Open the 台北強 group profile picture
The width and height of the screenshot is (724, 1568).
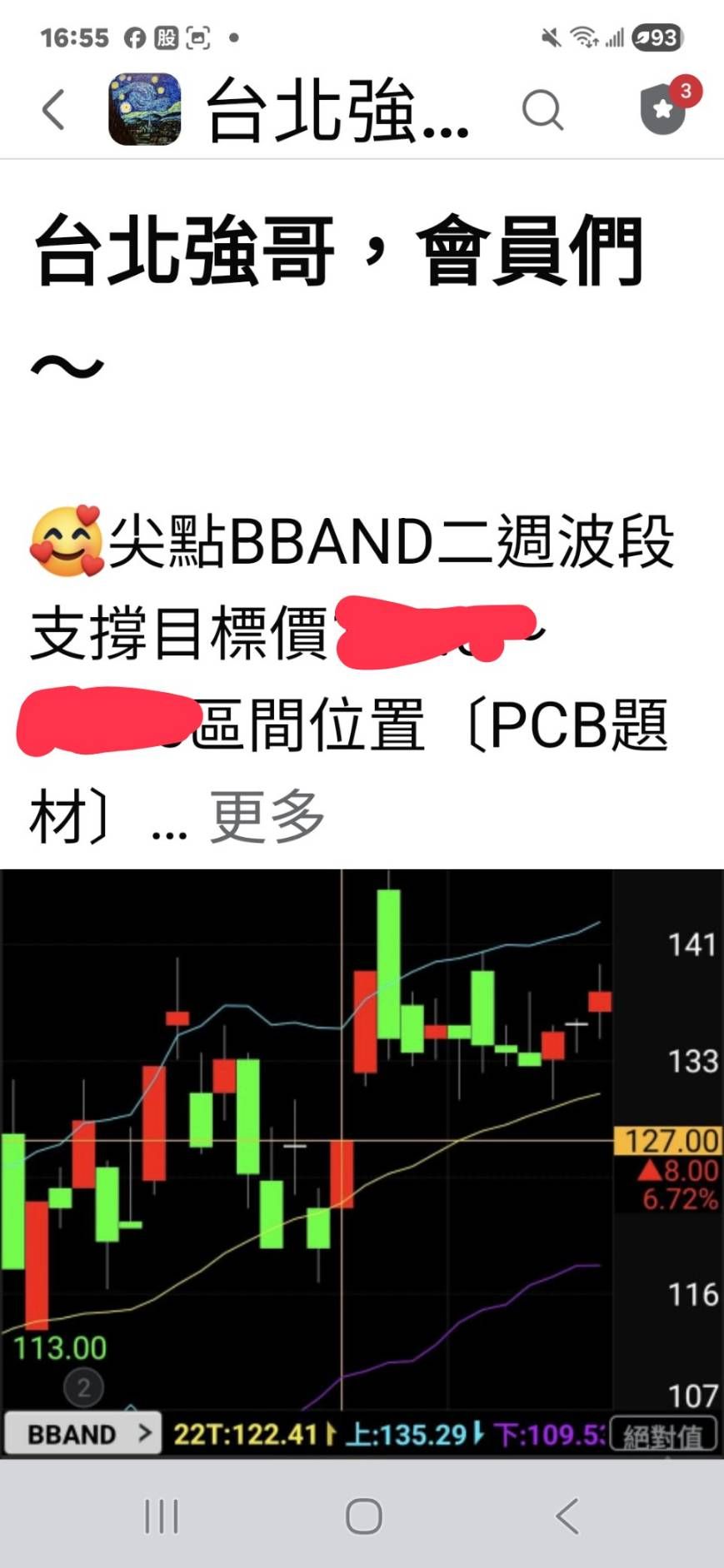click(145, 109)
